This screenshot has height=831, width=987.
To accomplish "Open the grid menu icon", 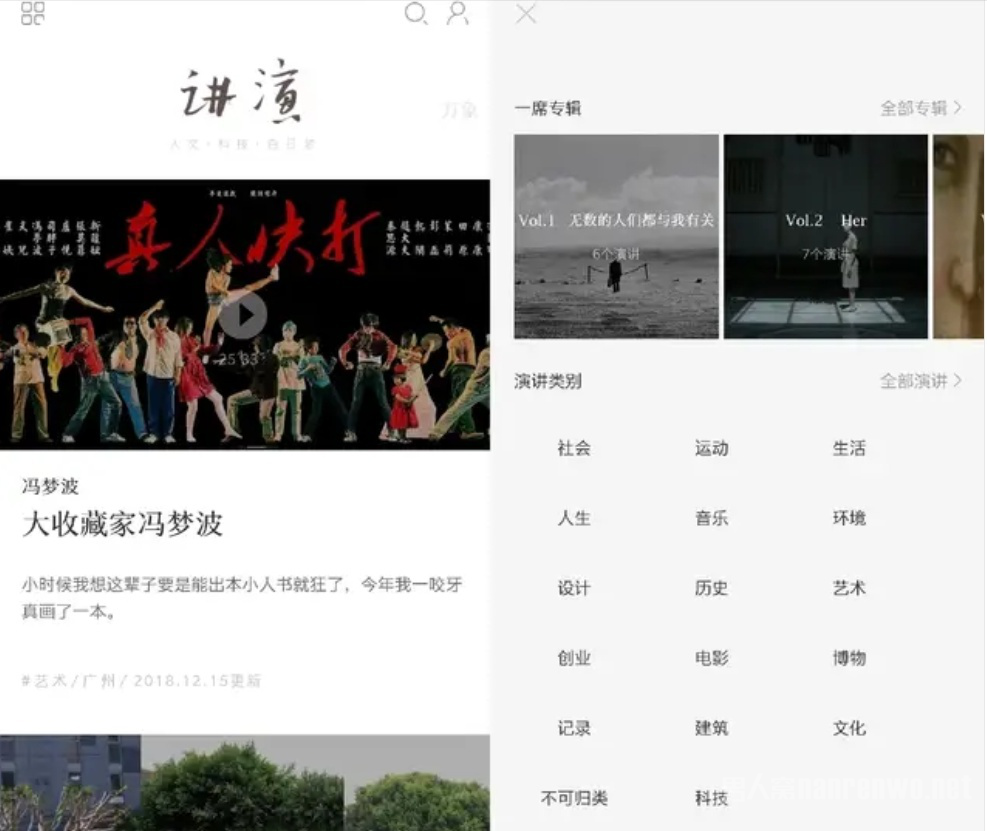I will (33, 13).
